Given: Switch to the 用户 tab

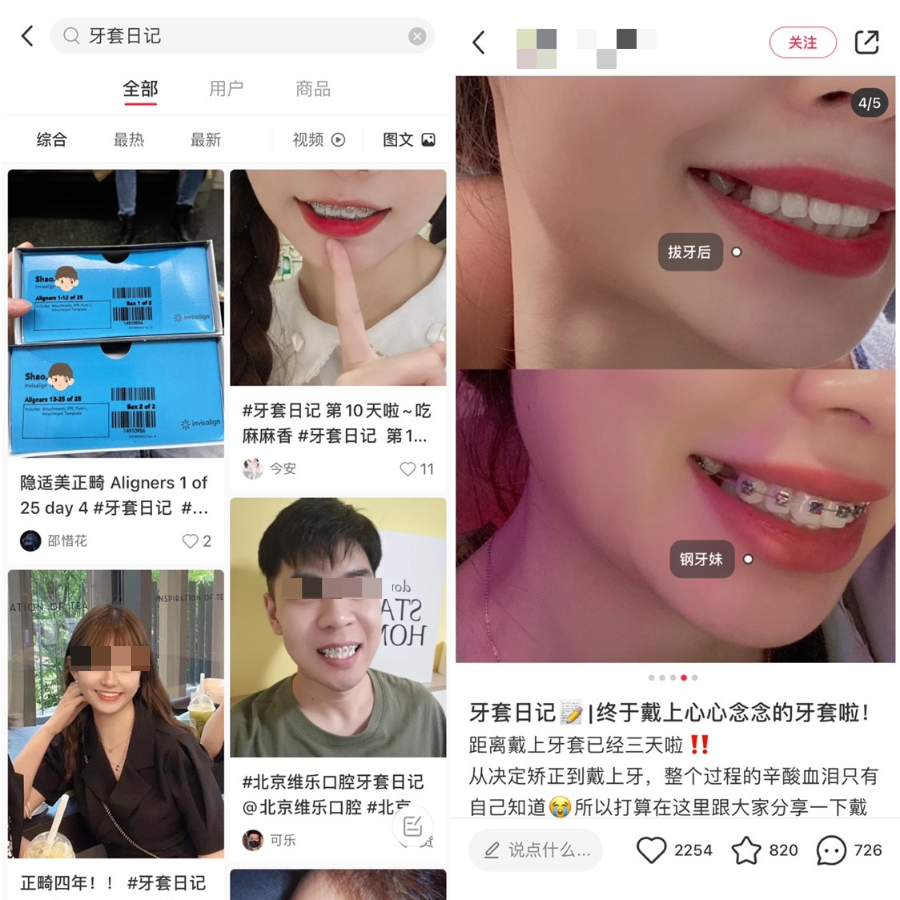Looking at the screenshot, I should coord(226,89).
